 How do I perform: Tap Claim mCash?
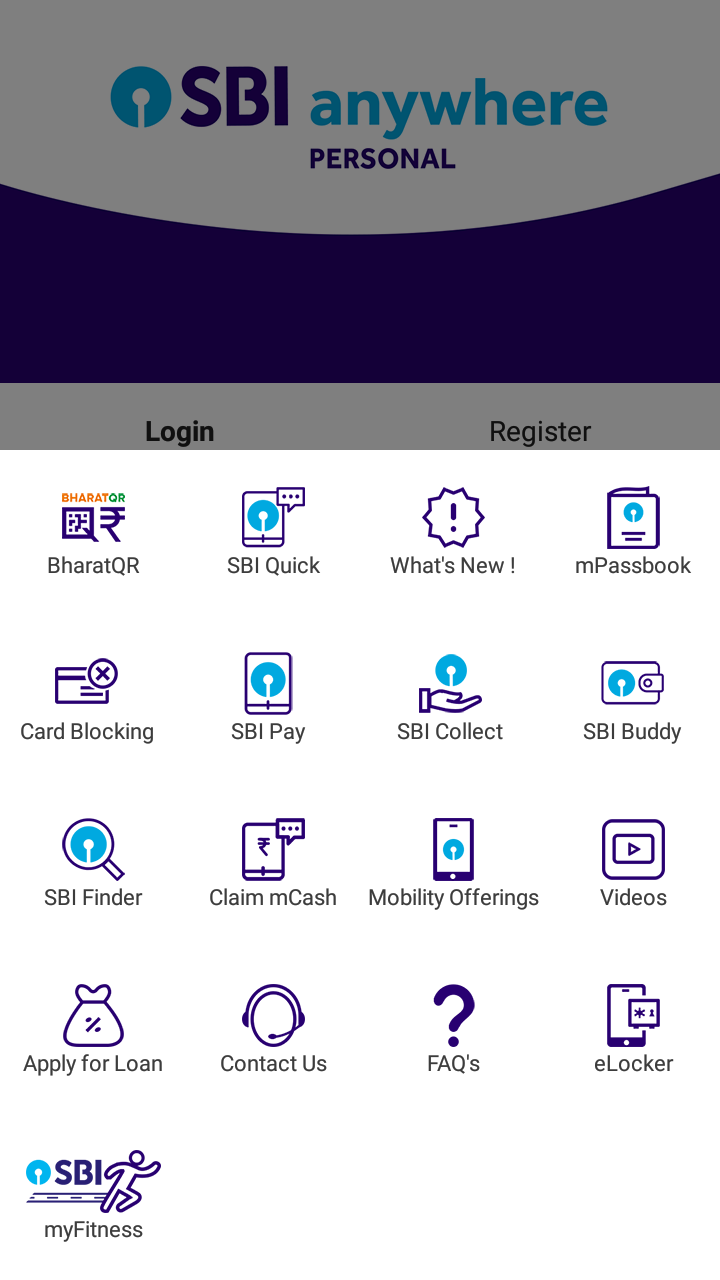[273, 865]
